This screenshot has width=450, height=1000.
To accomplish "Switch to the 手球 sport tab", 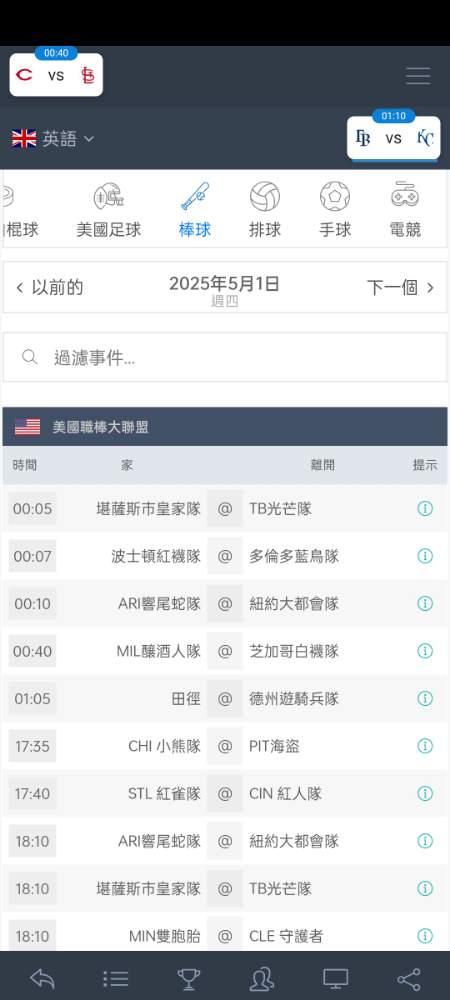I will pos(335,209).
